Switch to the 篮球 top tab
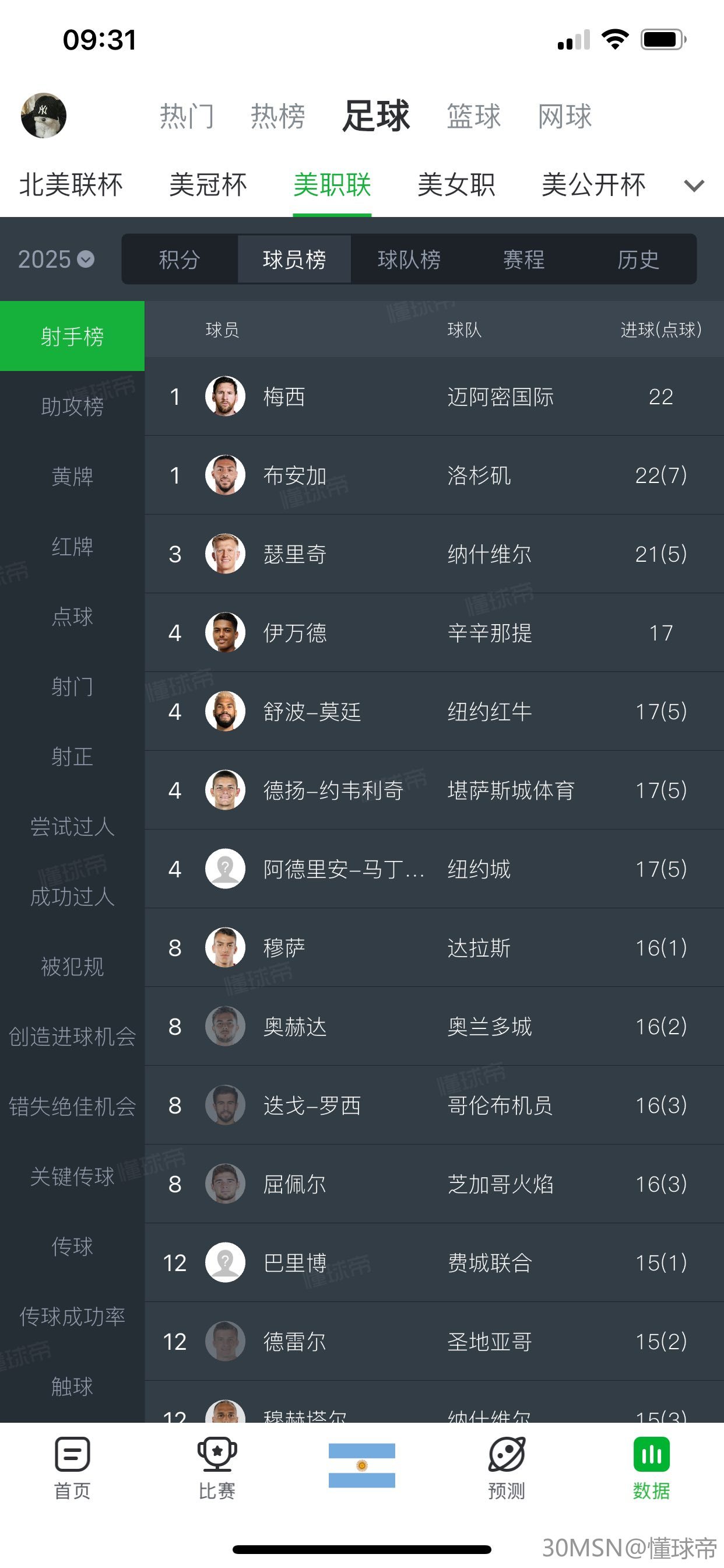 473,116
